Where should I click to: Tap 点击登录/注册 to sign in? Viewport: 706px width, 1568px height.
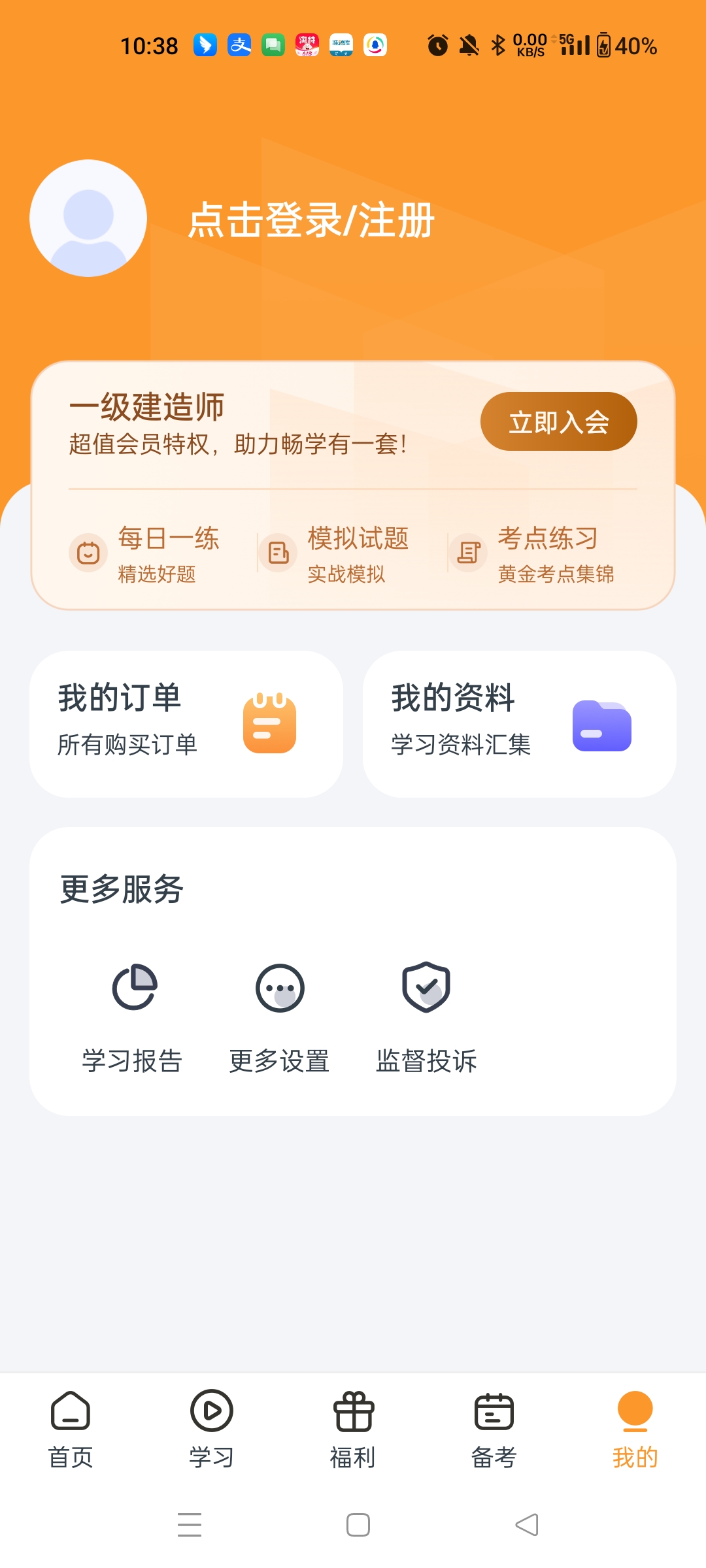coord(311,220)
